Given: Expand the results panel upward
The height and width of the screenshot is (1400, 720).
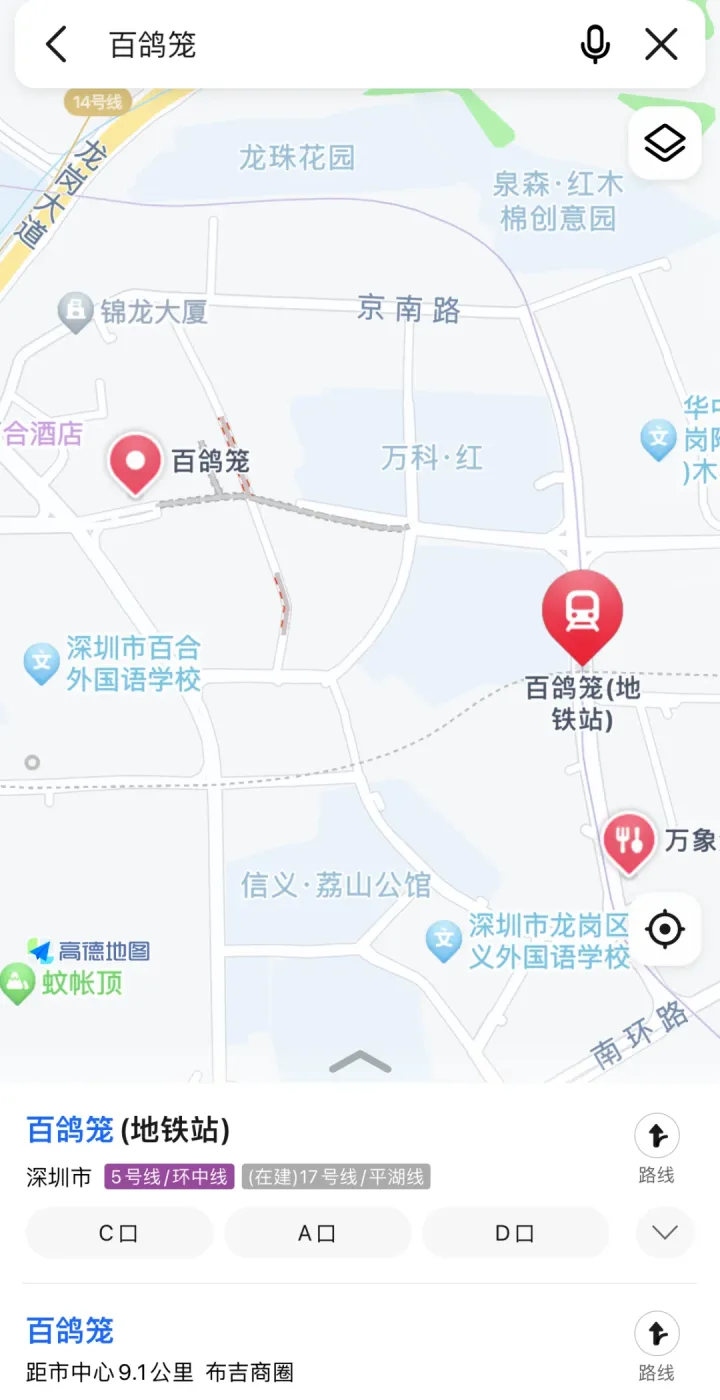Looking at the screenshot, I should pos(360,1062).
